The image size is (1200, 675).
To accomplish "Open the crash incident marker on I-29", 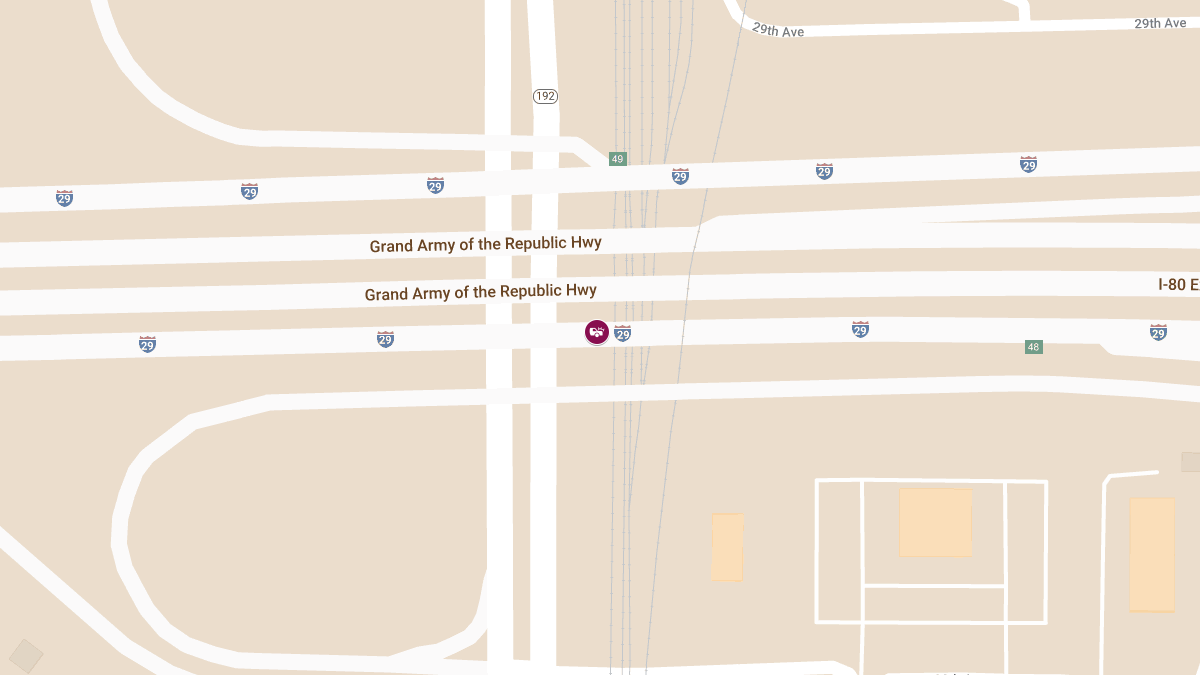I will pyautogui.click(x=597, y=332).
